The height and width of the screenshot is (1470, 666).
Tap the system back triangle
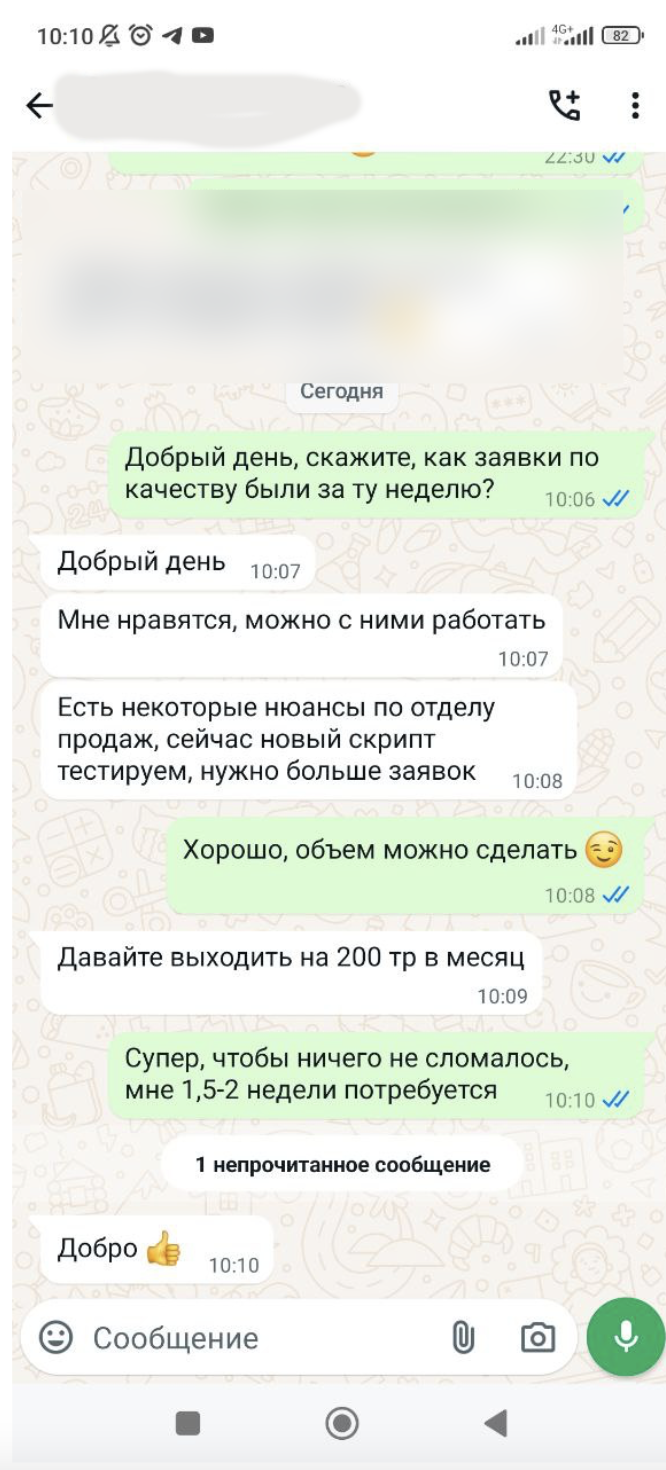point(495,1423)
